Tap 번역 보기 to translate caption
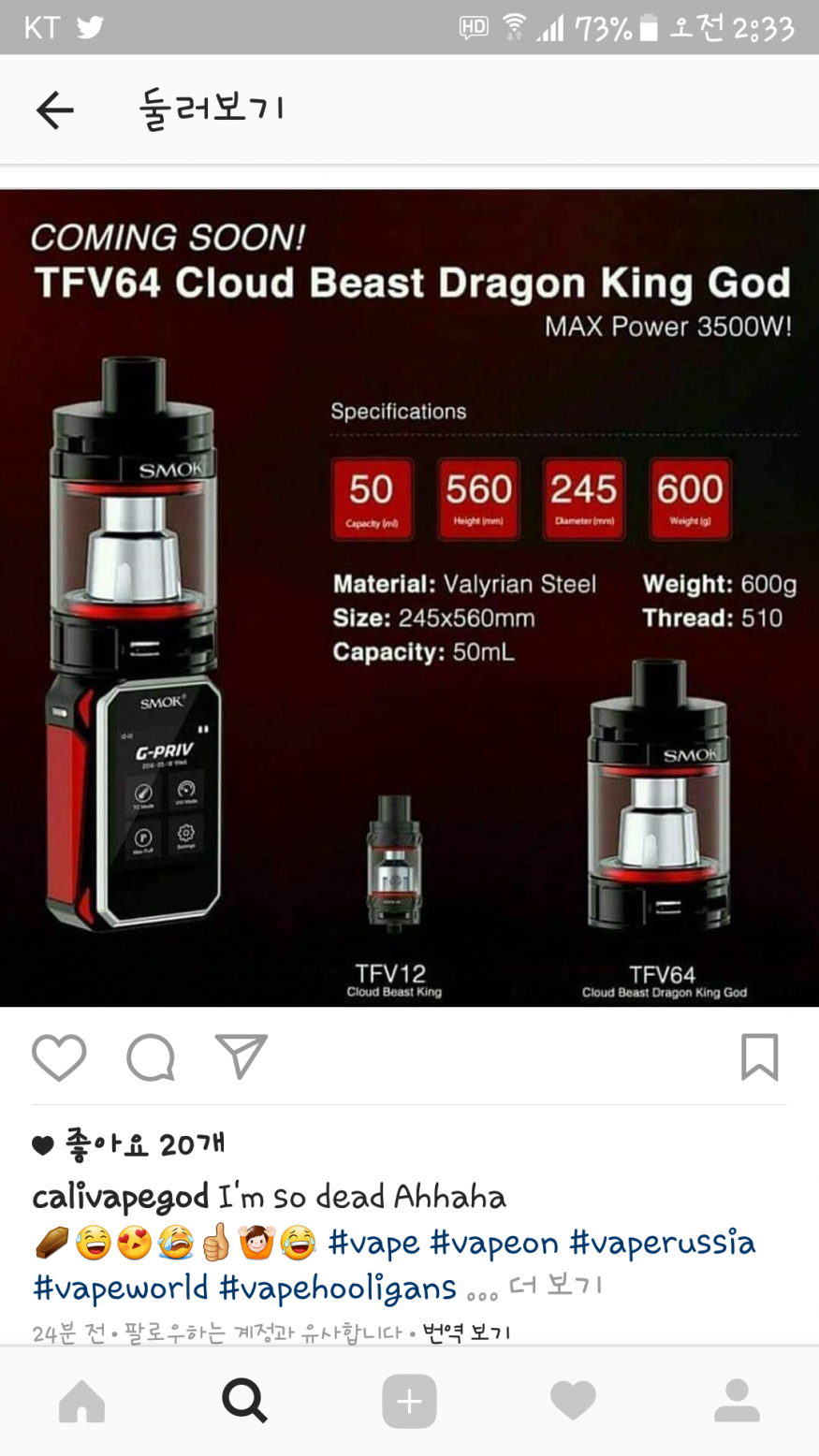819x1456 pixels. (x=465, y=1332)
